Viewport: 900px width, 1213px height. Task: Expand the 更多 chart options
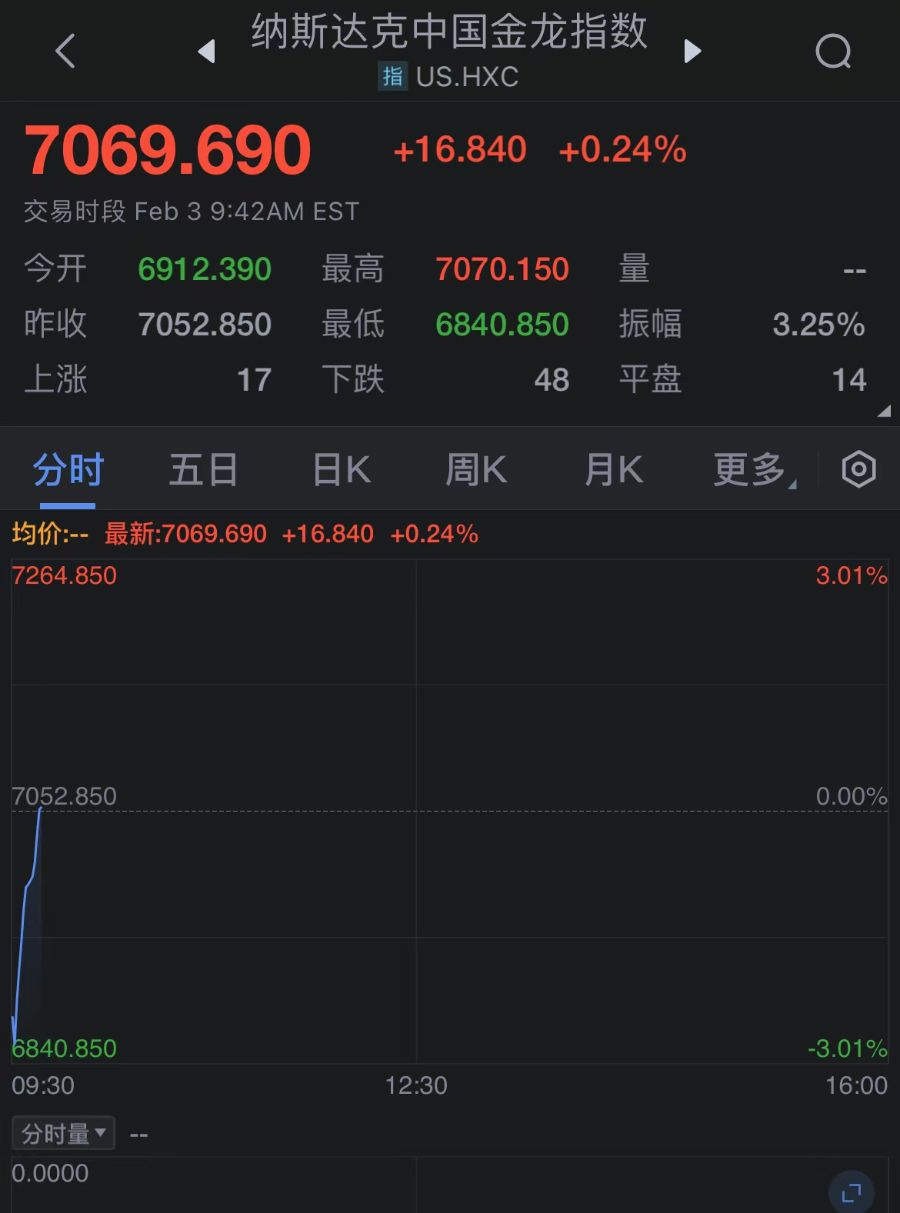(752, 469)
